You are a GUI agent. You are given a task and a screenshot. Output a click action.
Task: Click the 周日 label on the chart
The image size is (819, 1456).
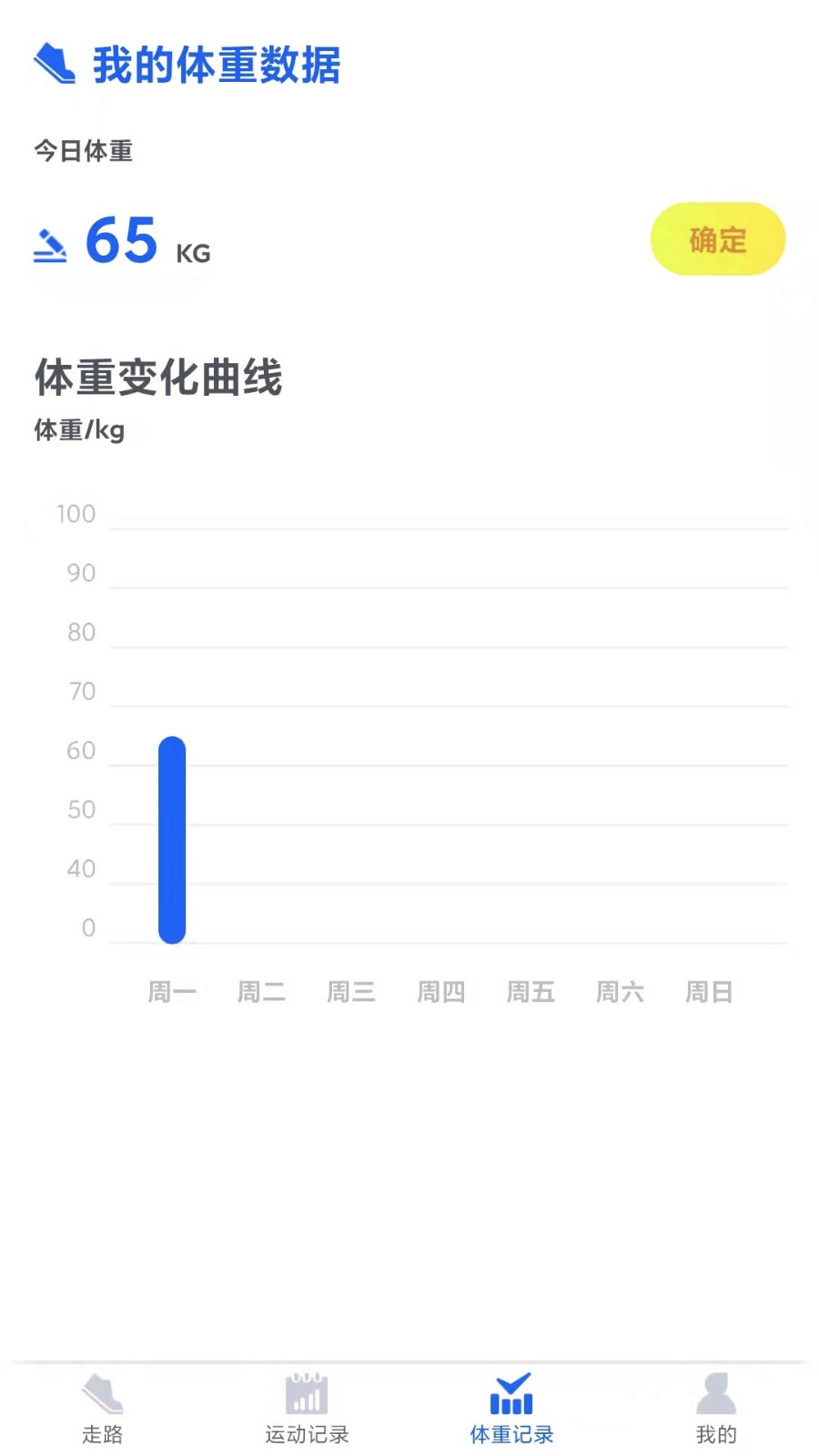pyautogui.click(x=708, y=992)
